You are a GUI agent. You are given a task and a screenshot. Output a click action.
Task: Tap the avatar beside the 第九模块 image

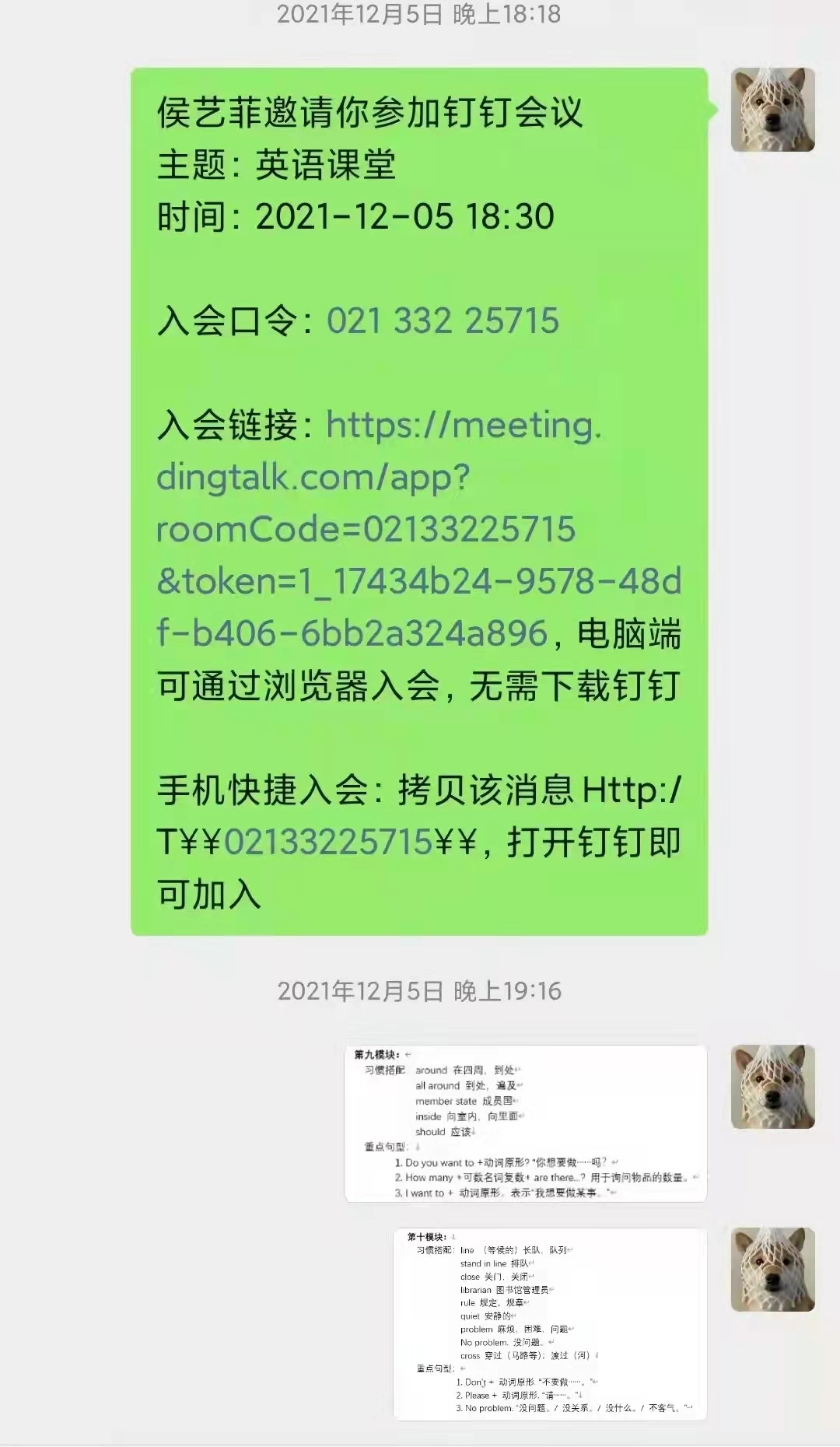[x=772, y=1086]
